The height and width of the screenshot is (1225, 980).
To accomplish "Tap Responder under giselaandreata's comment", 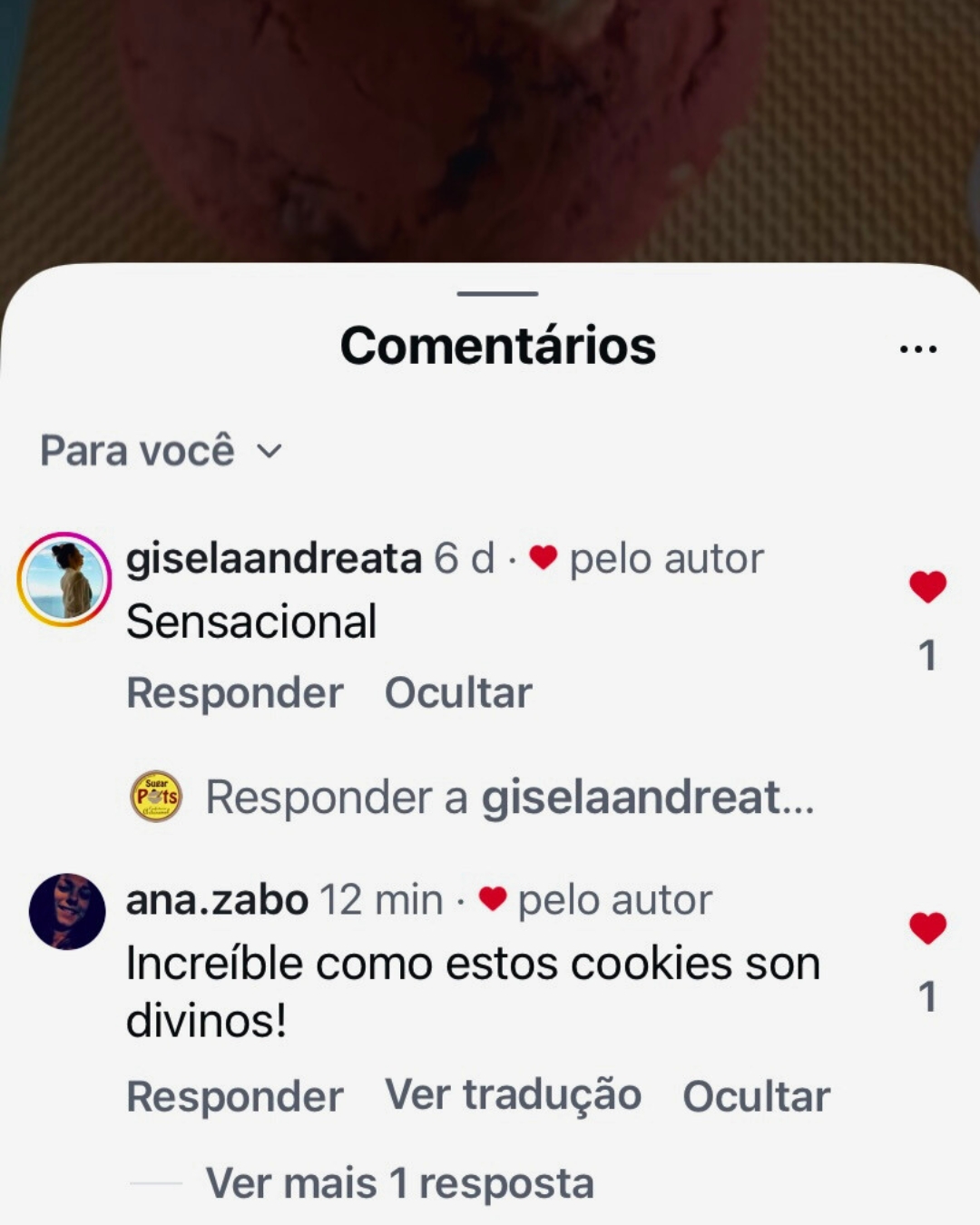I will pyautogui.click(x=234, y=693).
